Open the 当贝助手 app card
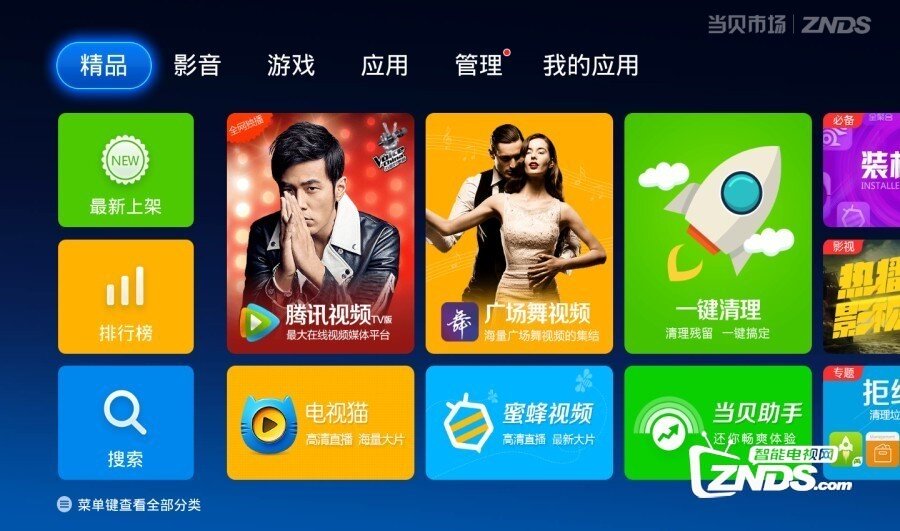 pos(718,422)
